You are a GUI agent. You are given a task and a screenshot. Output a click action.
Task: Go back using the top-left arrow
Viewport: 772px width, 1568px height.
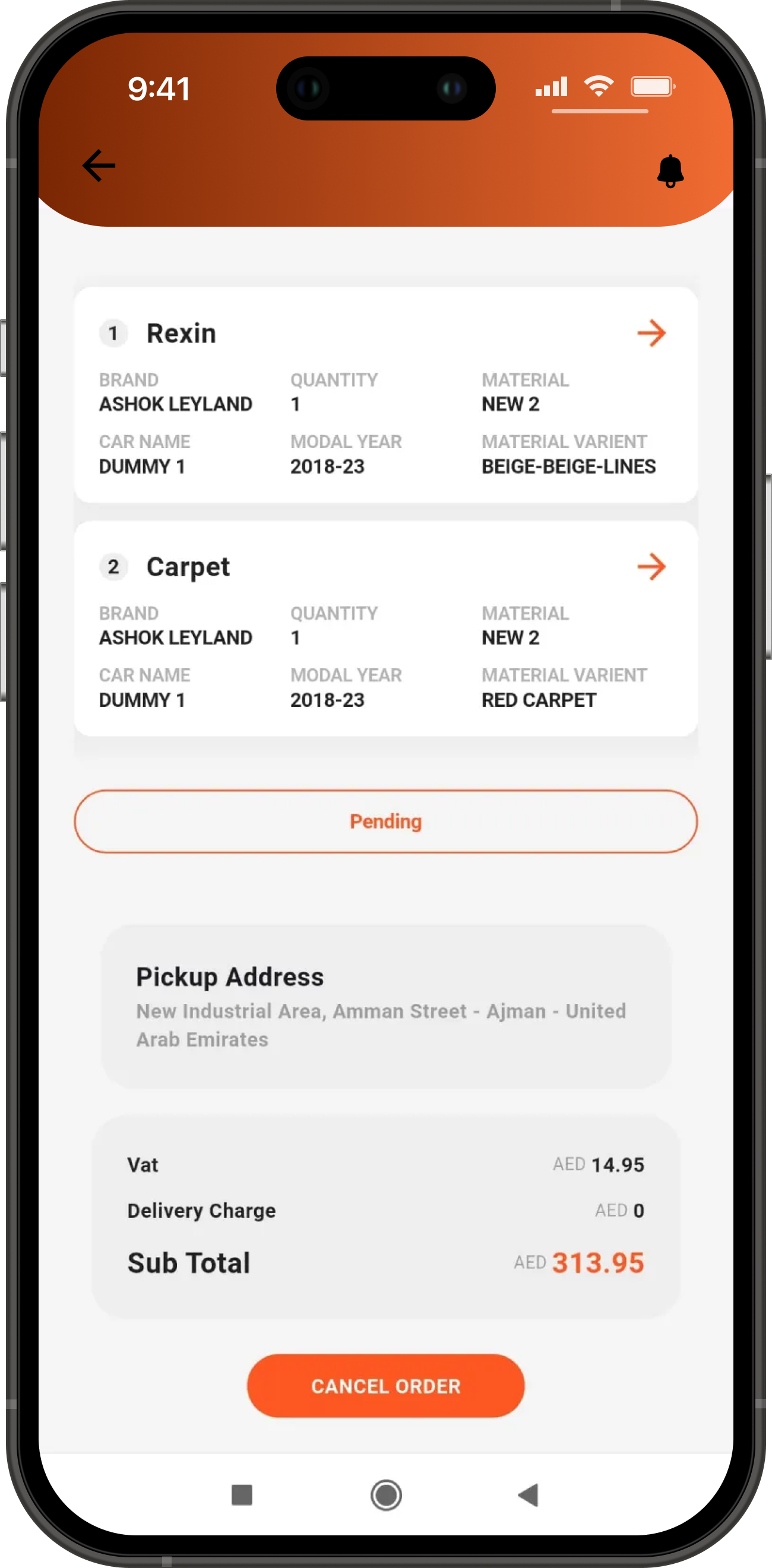99,166
